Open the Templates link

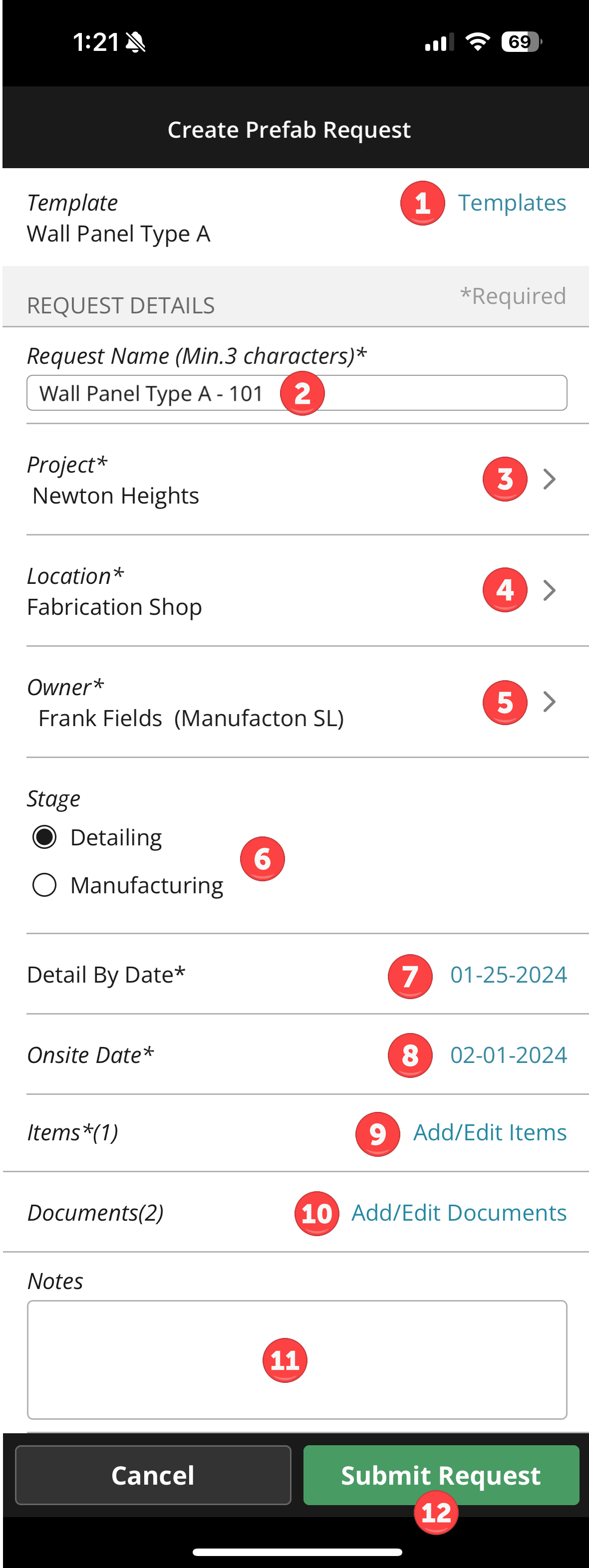click(x=512, y=203)
